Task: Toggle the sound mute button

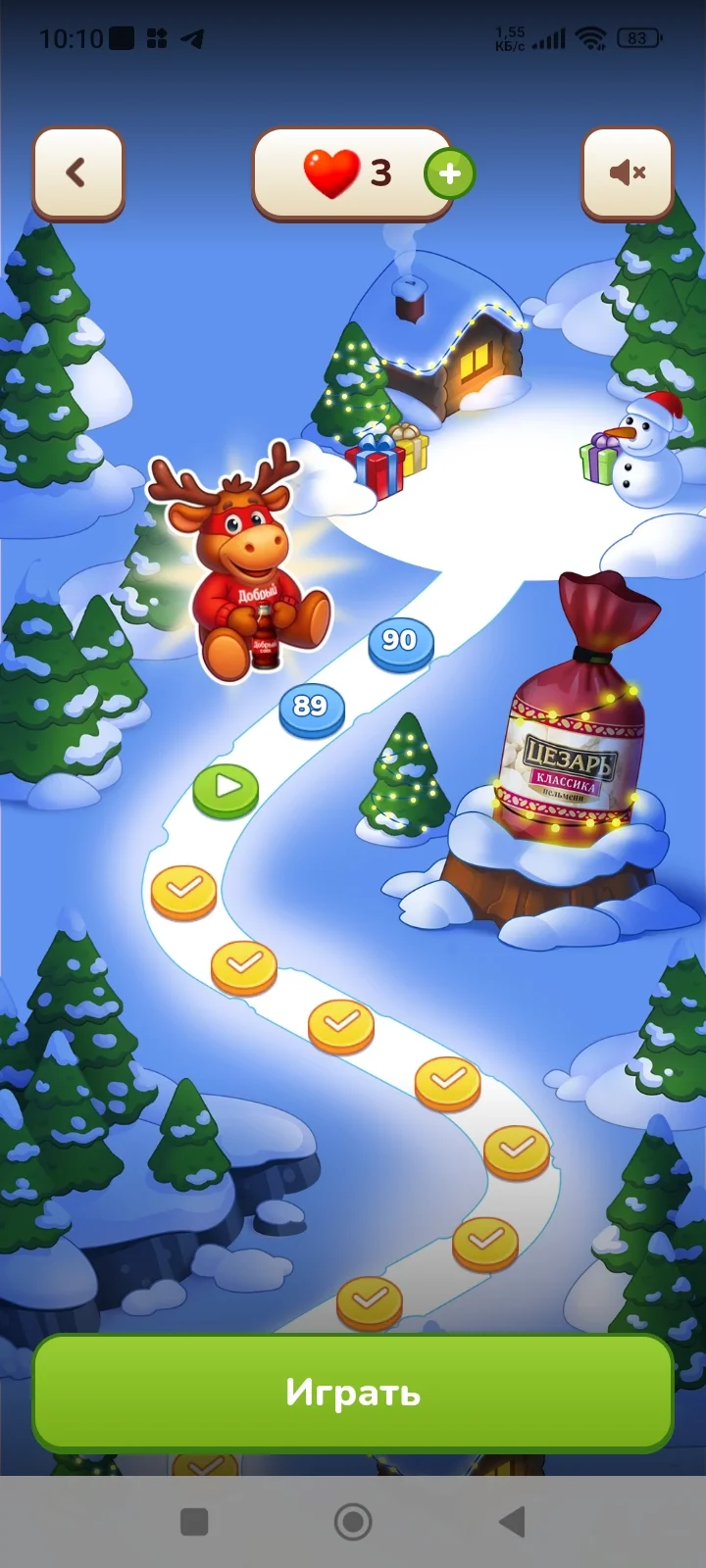Action: click(x=628, y=173)
